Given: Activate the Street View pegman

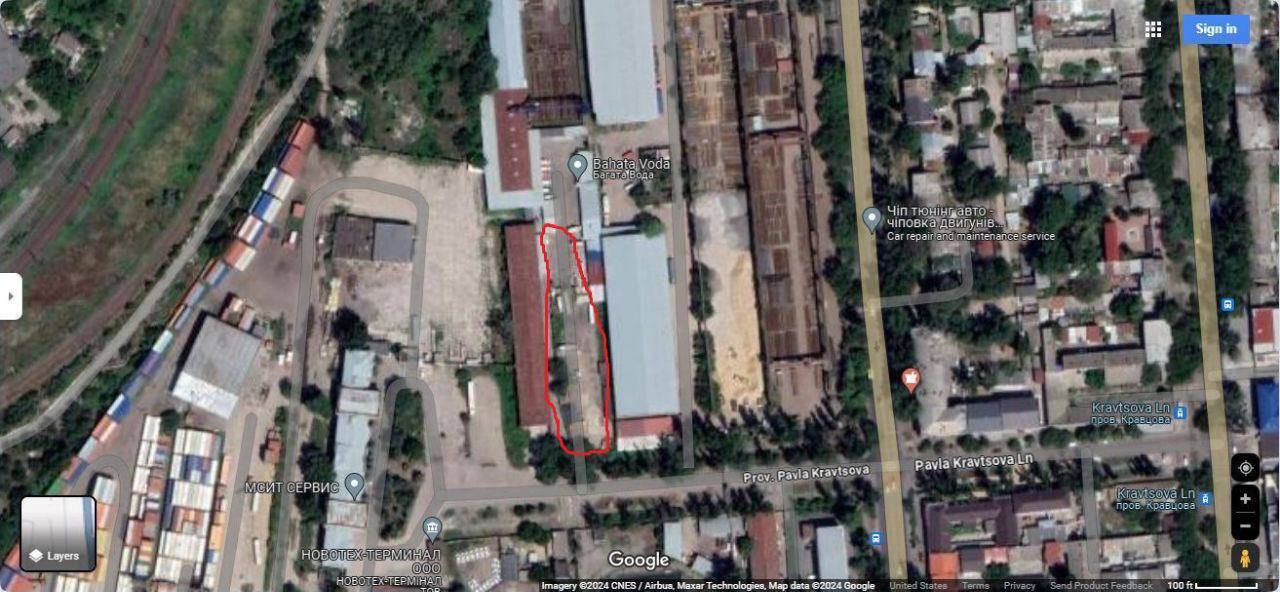Looking at the screenshot, I should (1245, 558).
